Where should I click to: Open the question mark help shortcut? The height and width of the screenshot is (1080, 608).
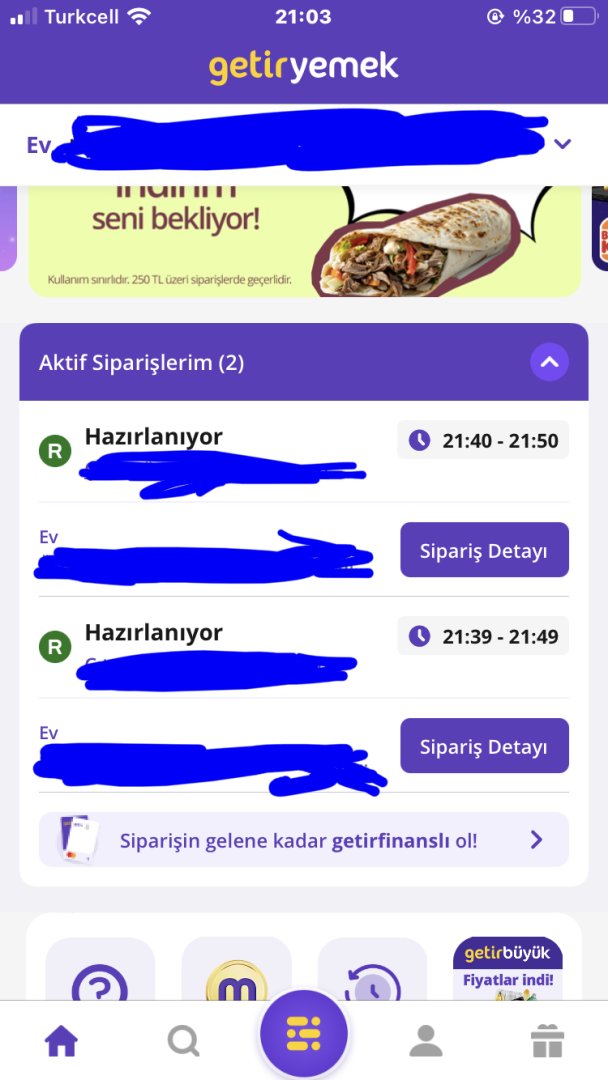coord(100,975)
